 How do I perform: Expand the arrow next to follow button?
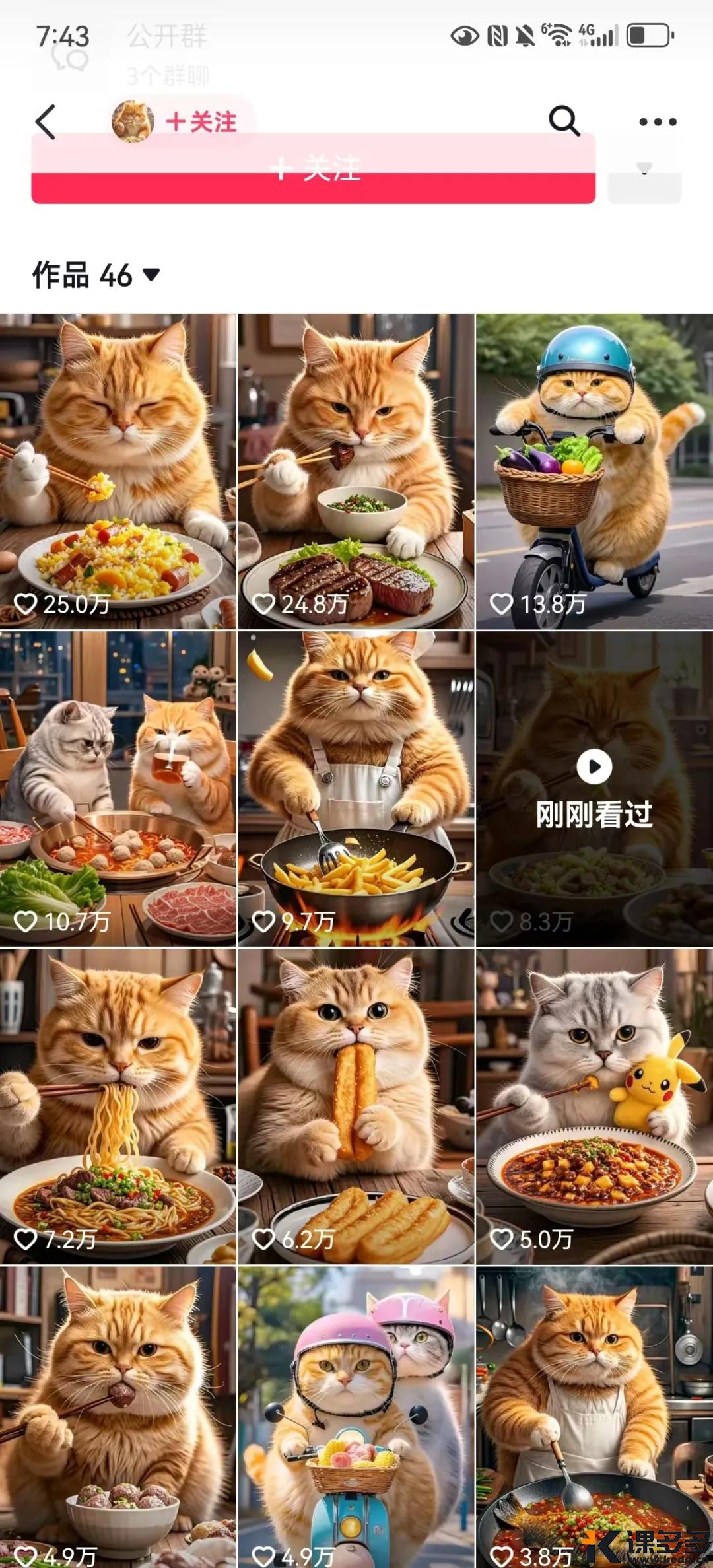644,170
